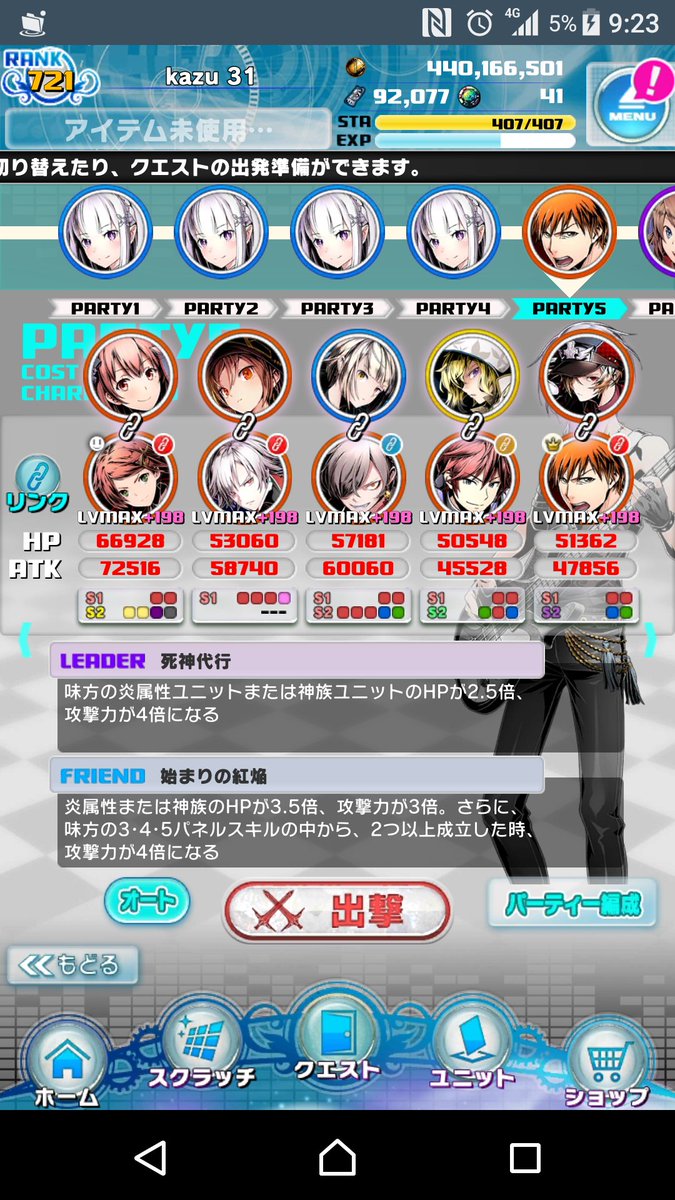
Task: Tap the アイテム未使用 item banner
Action: pyautogui.click(x=166, y=129)
